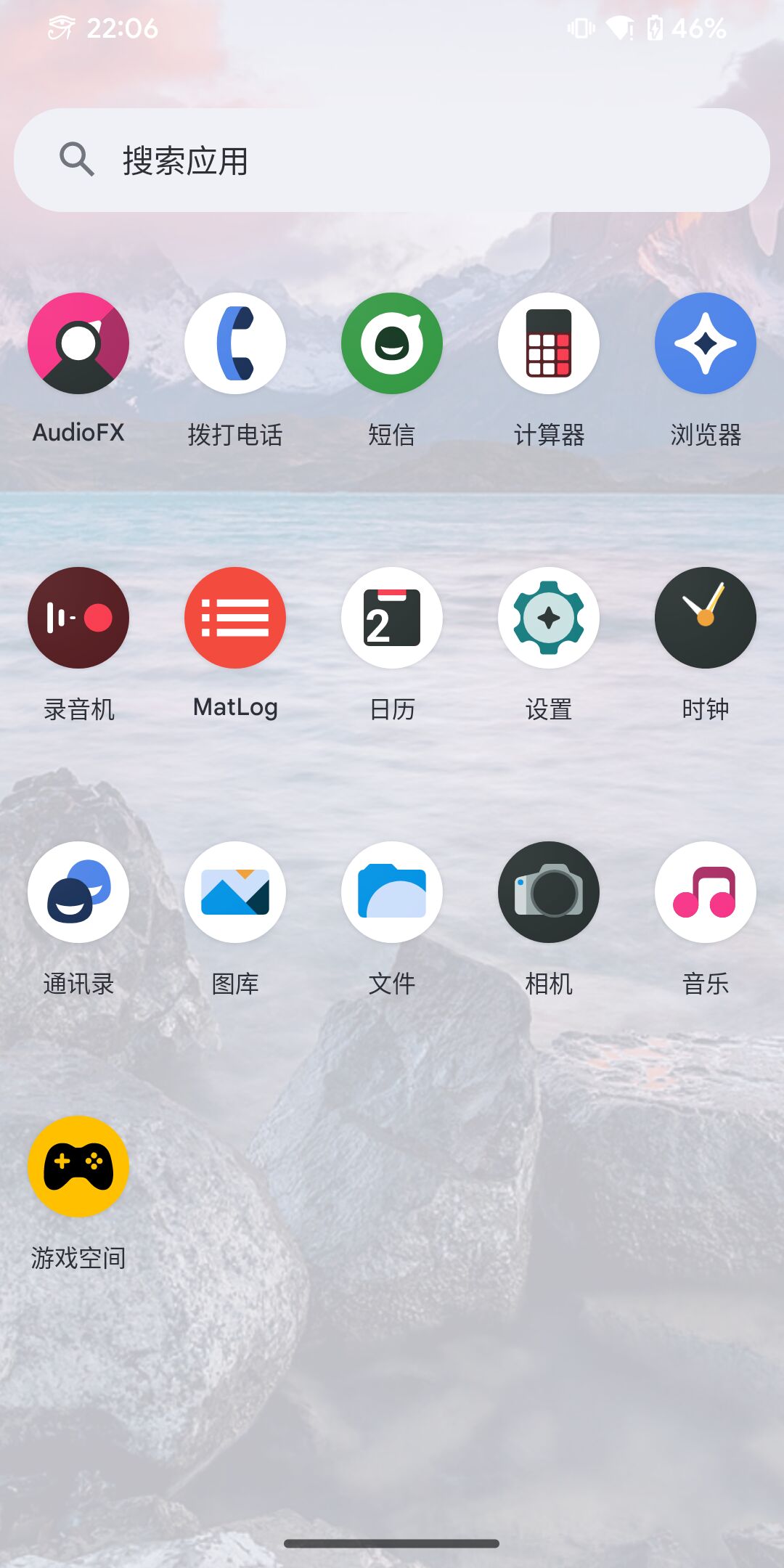The height and width of the screenshot is (1568, 784).
Task: Open the MatLog app
Action: click(x=235, y=618)
